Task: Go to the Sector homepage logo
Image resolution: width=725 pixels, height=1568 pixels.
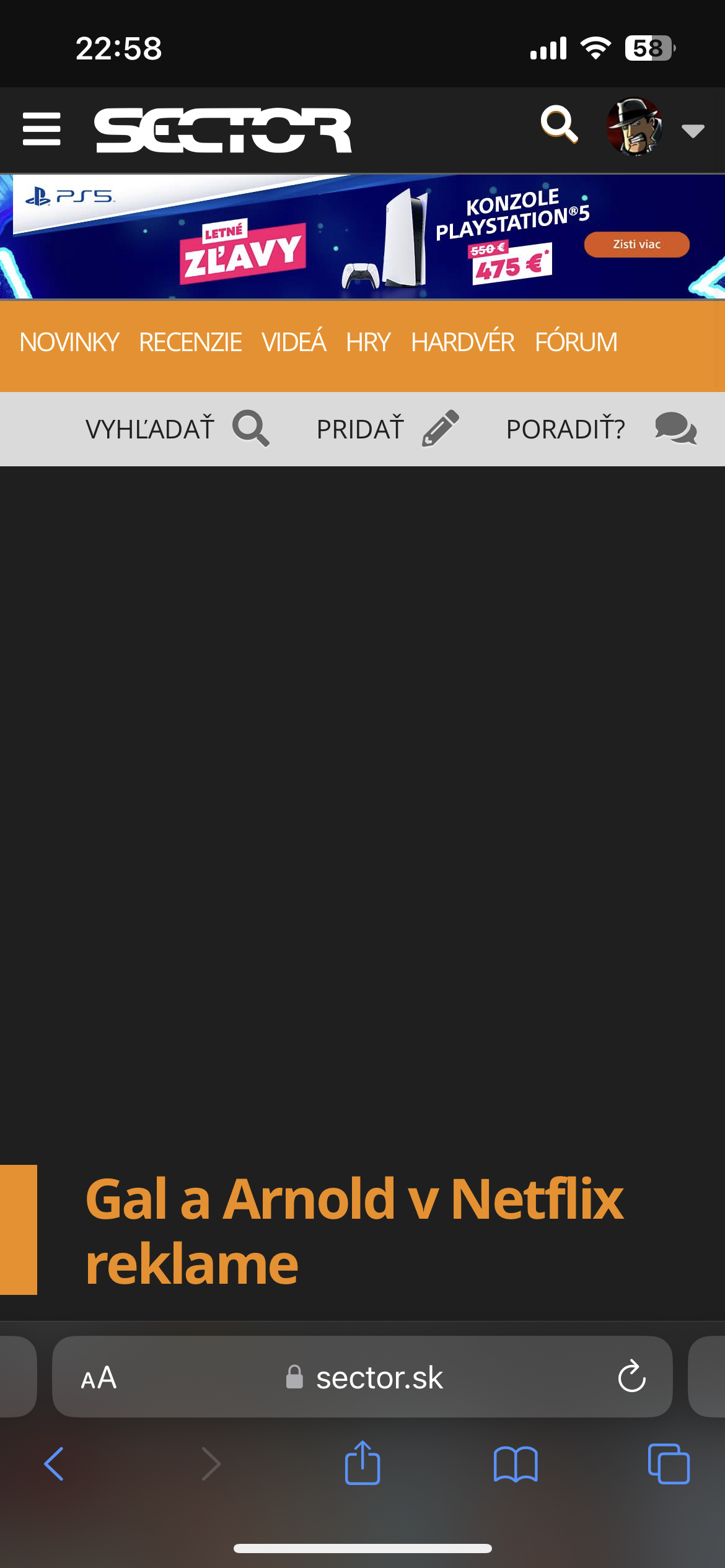Action: (x=223, y=130)
